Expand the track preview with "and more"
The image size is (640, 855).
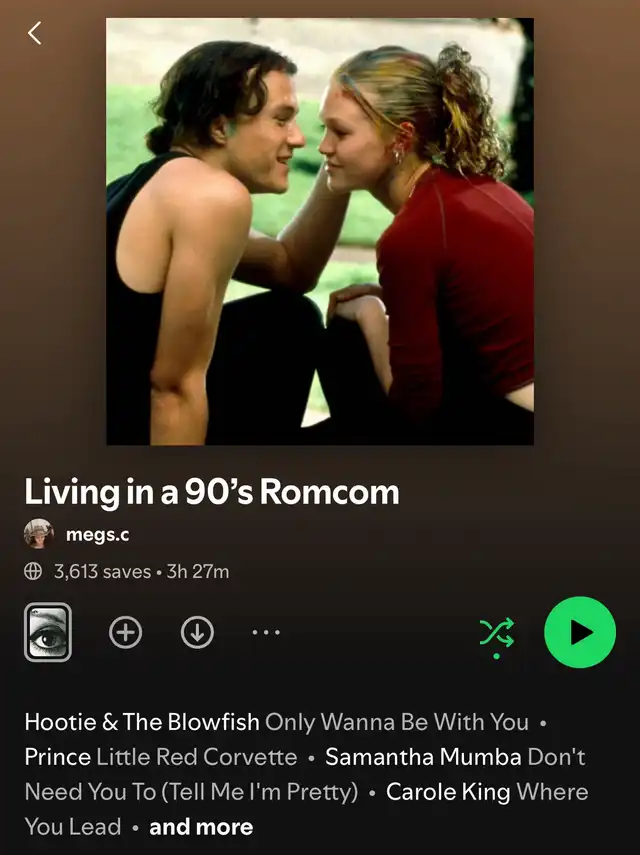(x=200, y=827)
